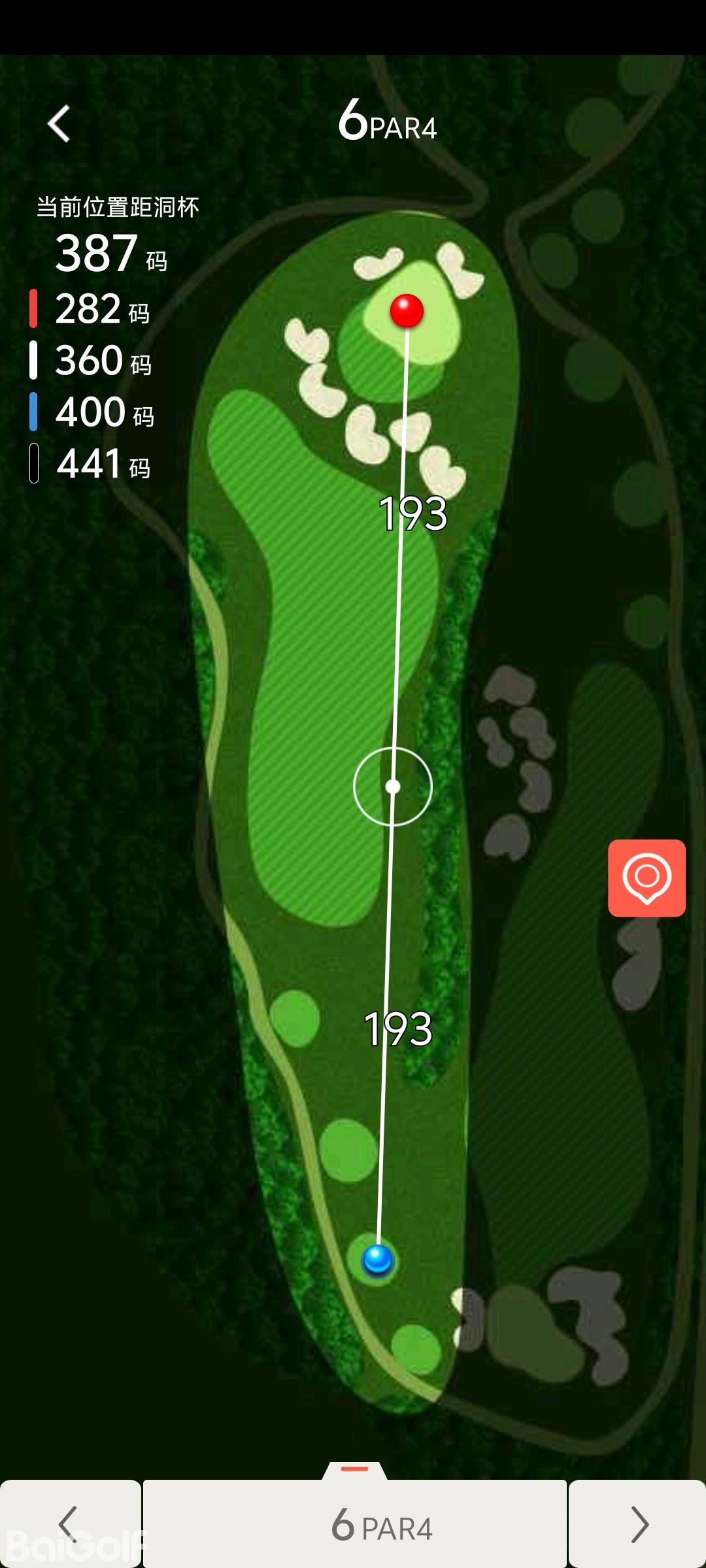Go to the previous hole
Screen dimensions: 706x1568
(x=69, y=1524)
